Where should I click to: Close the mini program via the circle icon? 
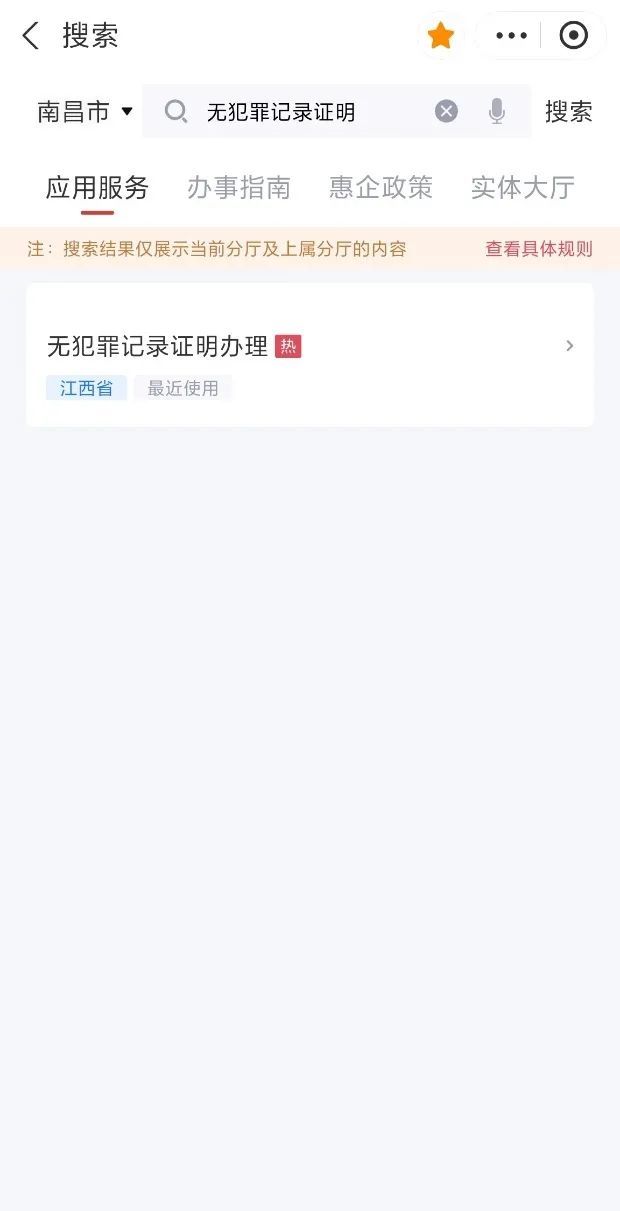coord(573,36)
